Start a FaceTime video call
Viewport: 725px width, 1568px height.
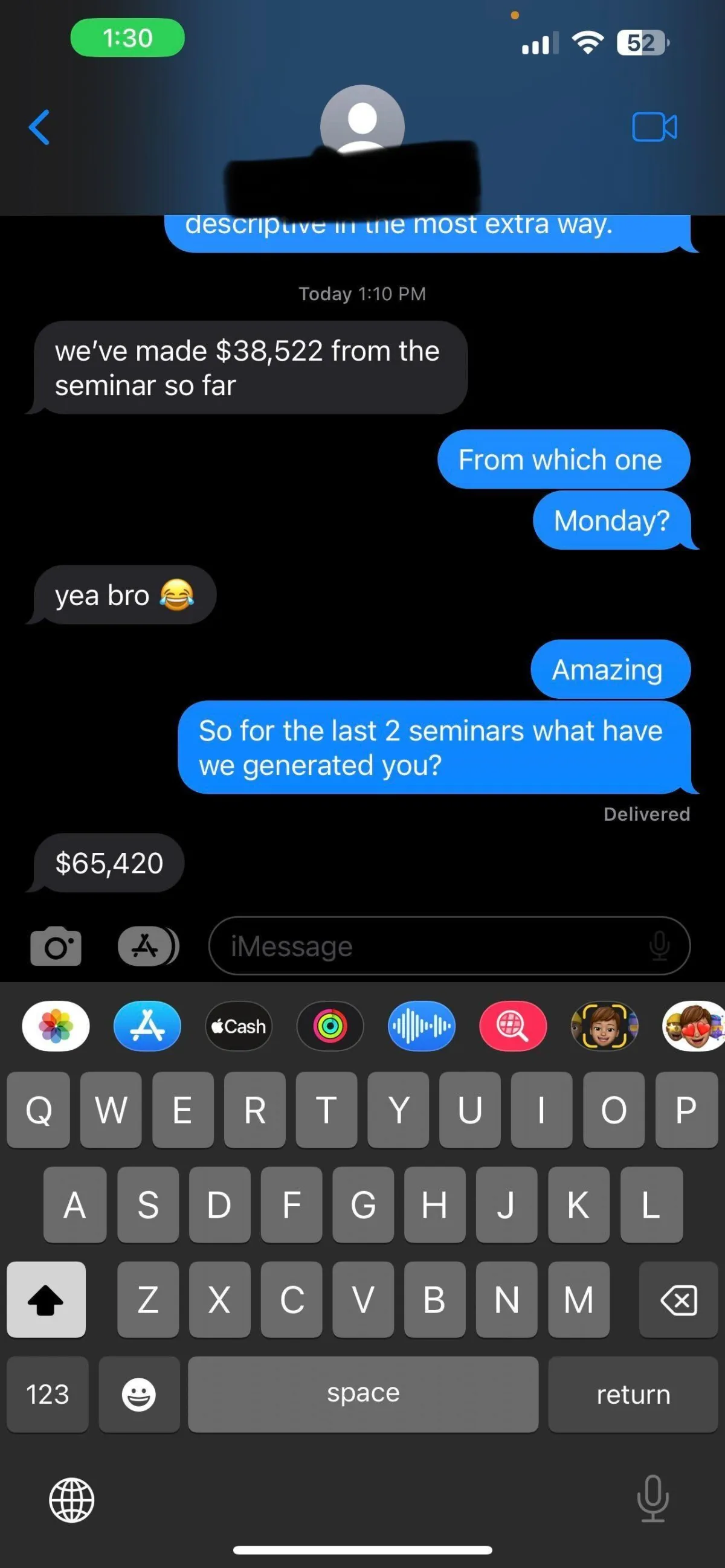coord(654,127)
